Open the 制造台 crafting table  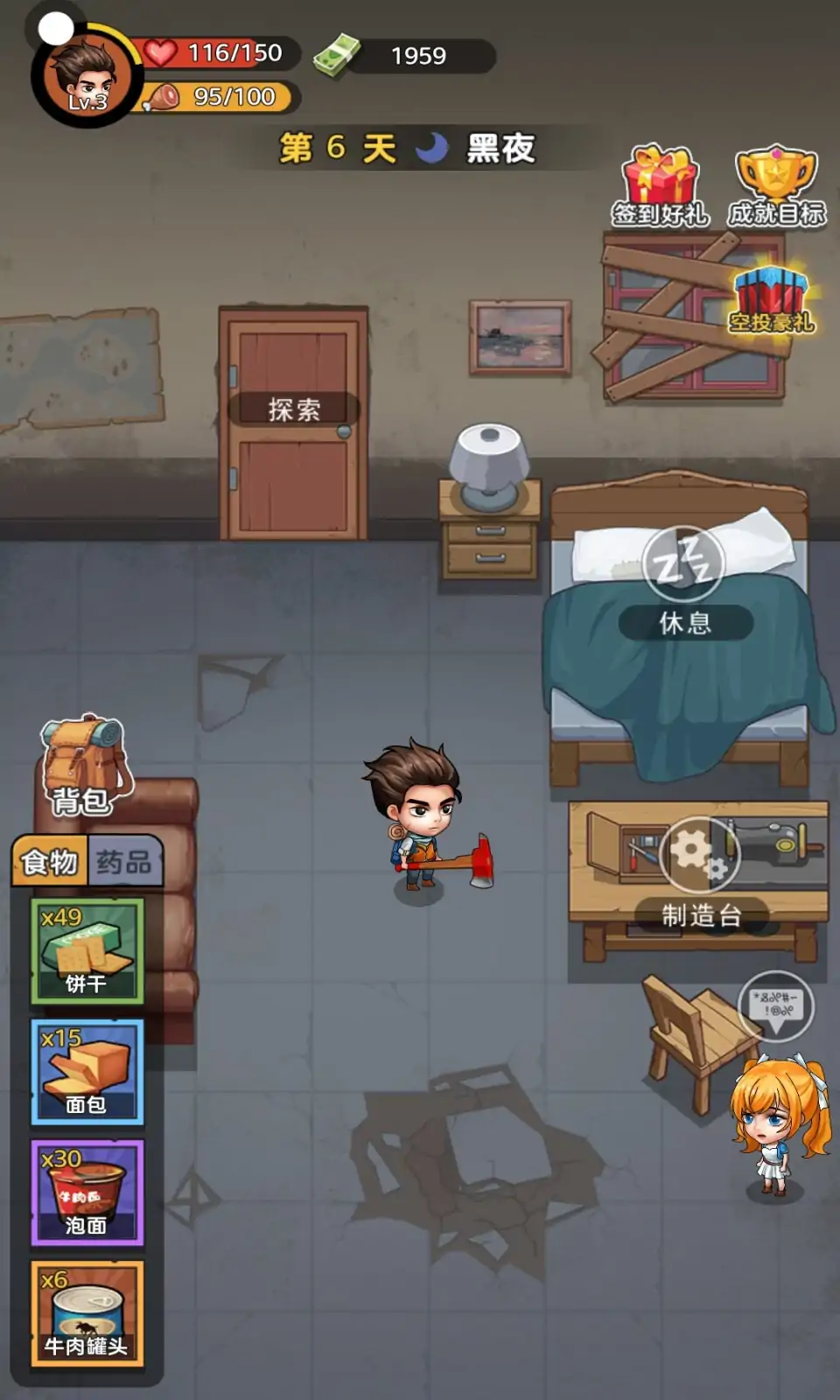700,875
